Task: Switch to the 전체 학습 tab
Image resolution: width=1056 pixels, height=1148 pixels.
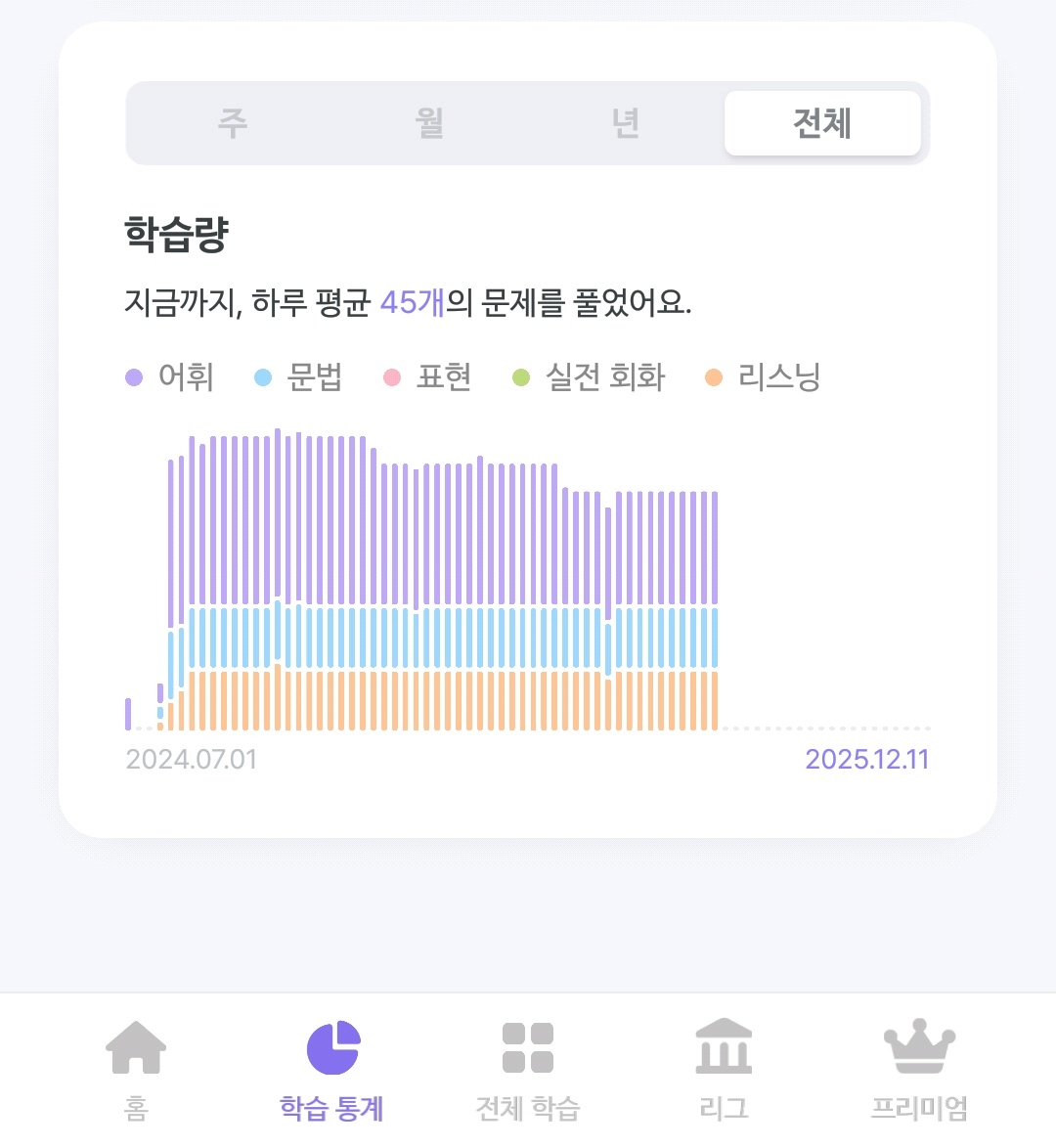Action: [x=528, y=1070]
